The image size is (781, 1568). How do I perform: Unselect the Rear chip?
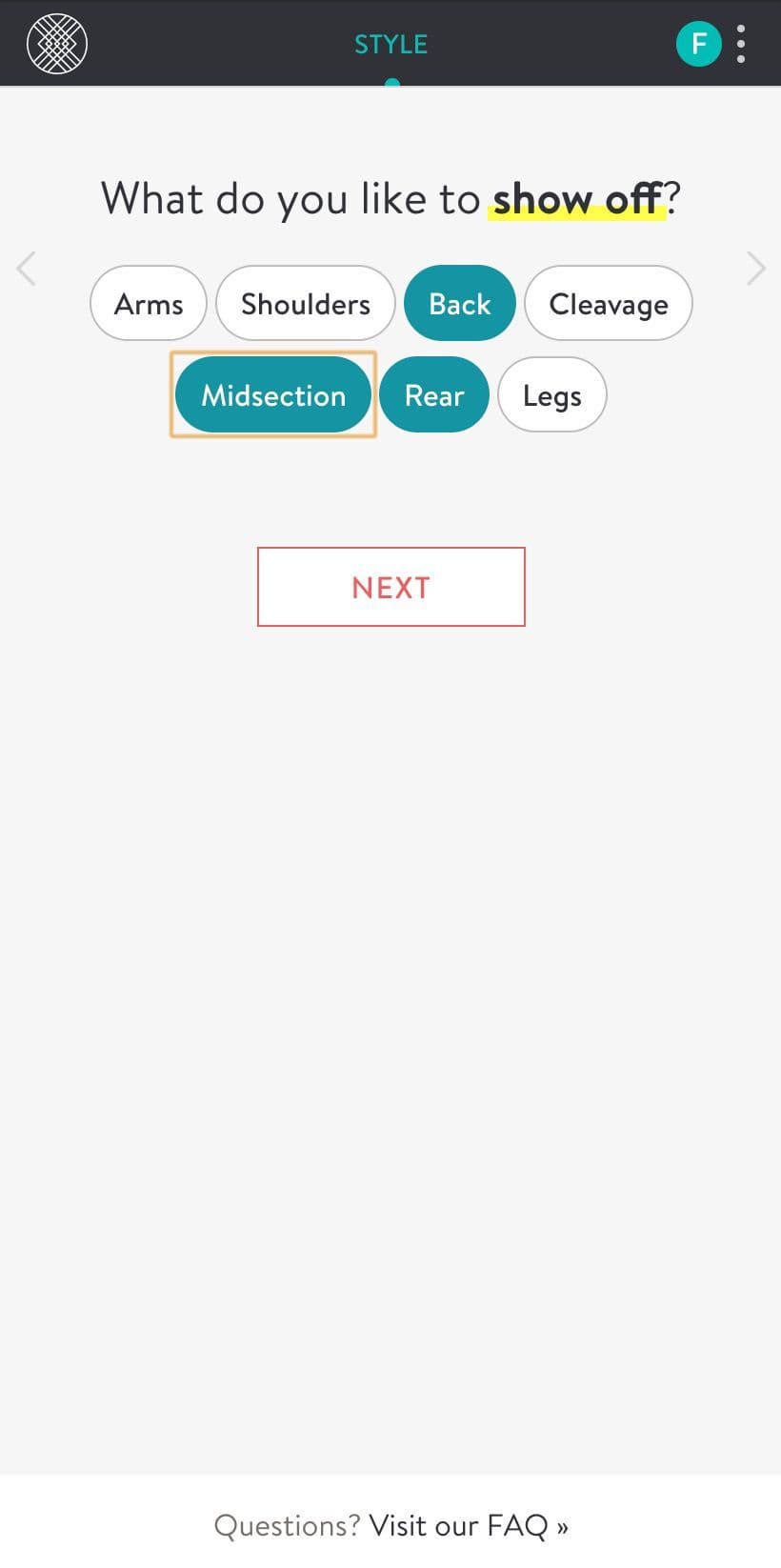(434, 394)
